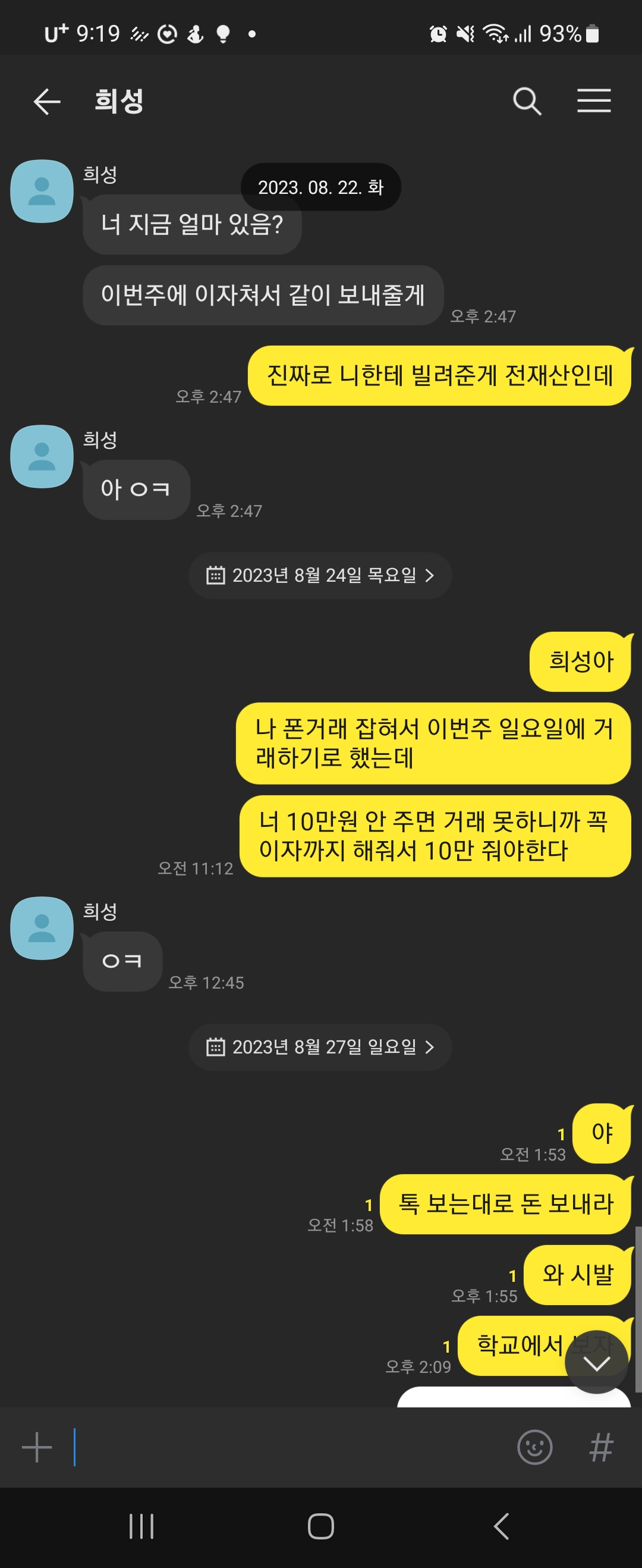Open recent apps from navigation bar
642x1568 pixels.
141,1526
